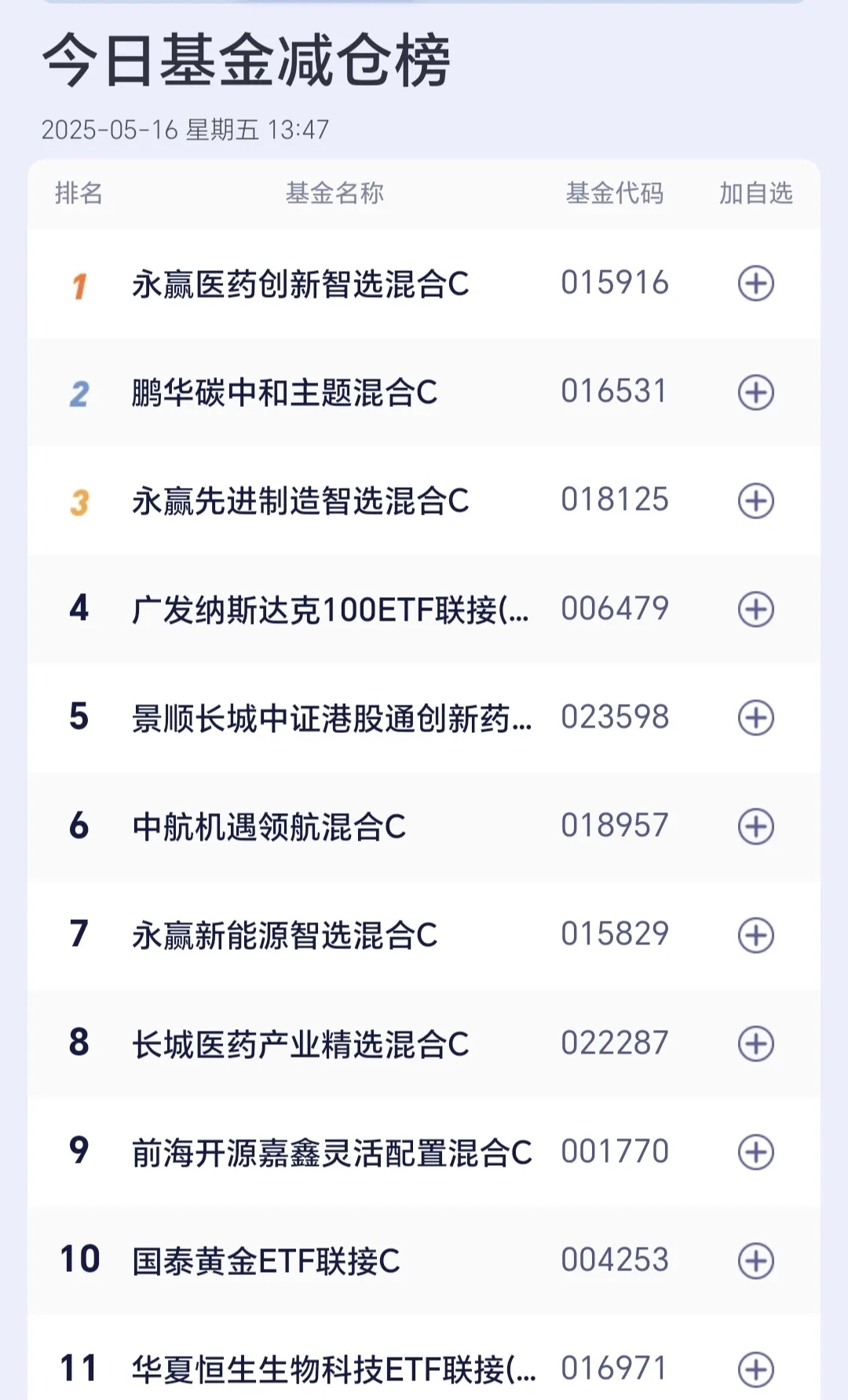Click the plus icon for 鹏华碳中和主题混合C
The image size is (848, 1400).
(756, 393)
